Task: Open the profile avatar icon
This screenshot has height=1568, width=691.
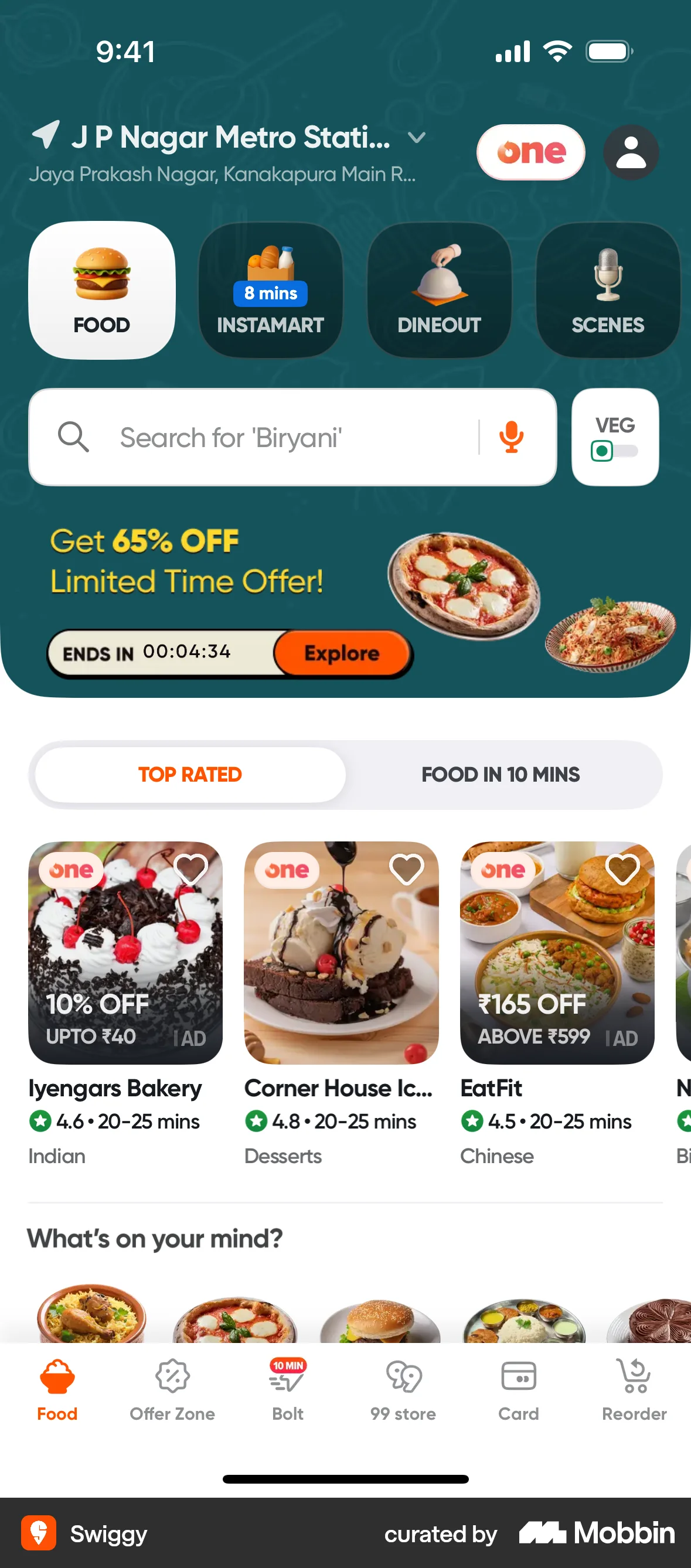Action: pyautogui.click(x=631, y=153)
